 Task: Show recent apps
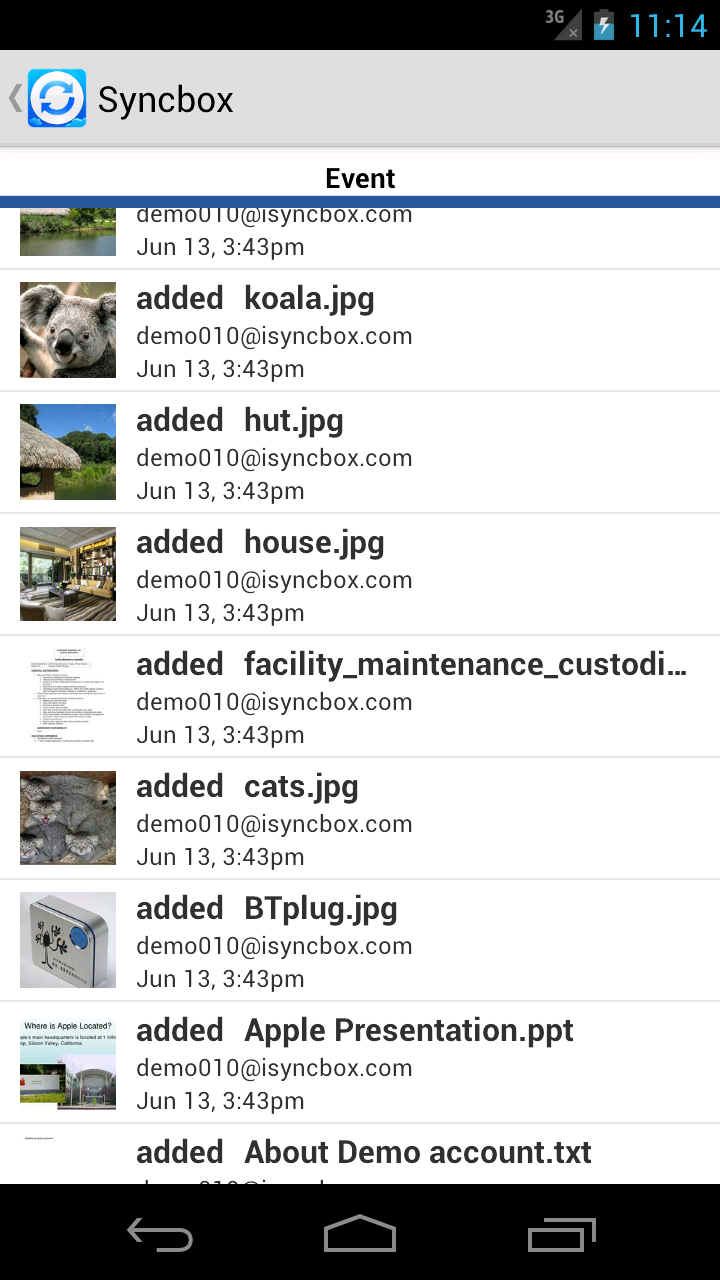[x=561, y=1236]
